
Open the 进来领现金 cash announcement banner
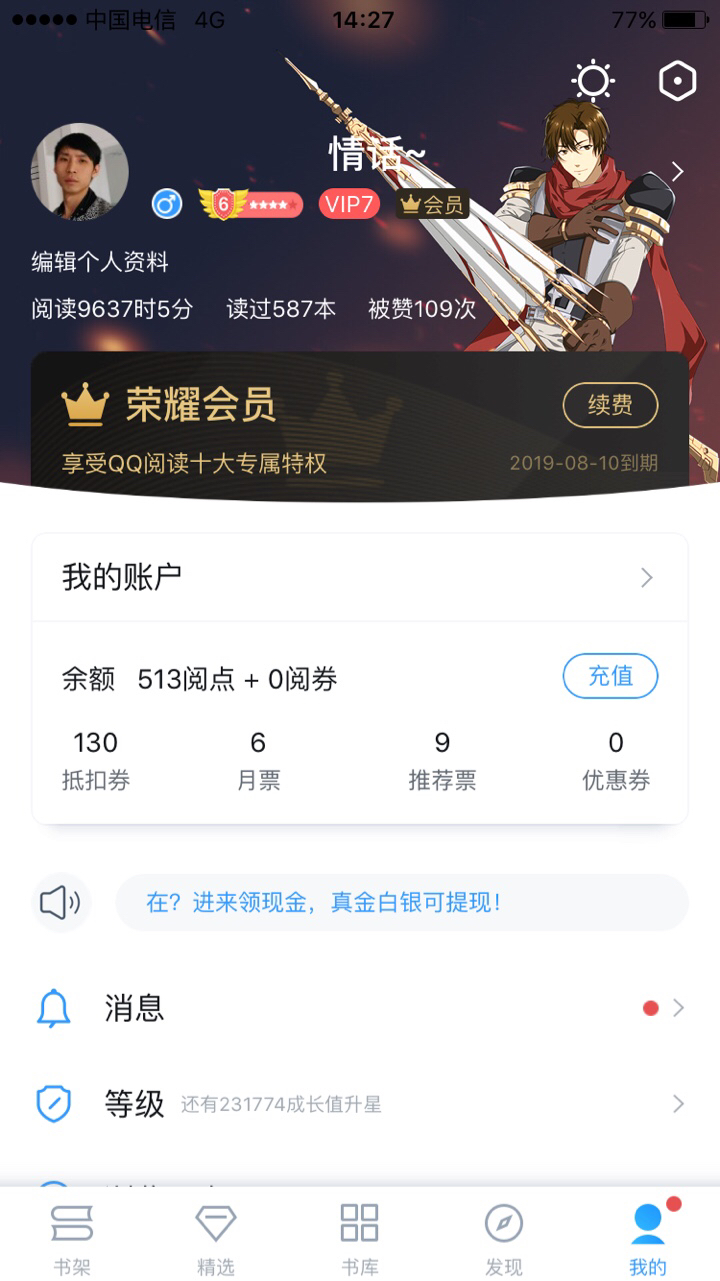pyautogui.click(x=402, y=903)
